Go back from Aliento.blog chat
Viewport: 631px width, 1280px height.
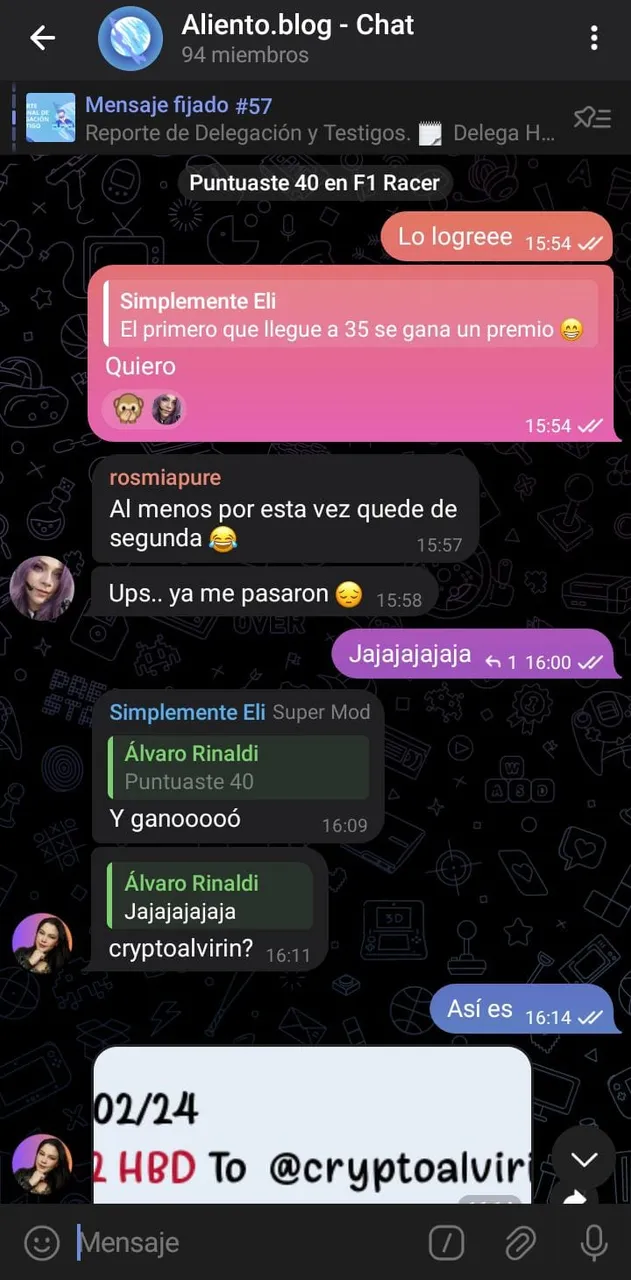[x=42, y=39]
